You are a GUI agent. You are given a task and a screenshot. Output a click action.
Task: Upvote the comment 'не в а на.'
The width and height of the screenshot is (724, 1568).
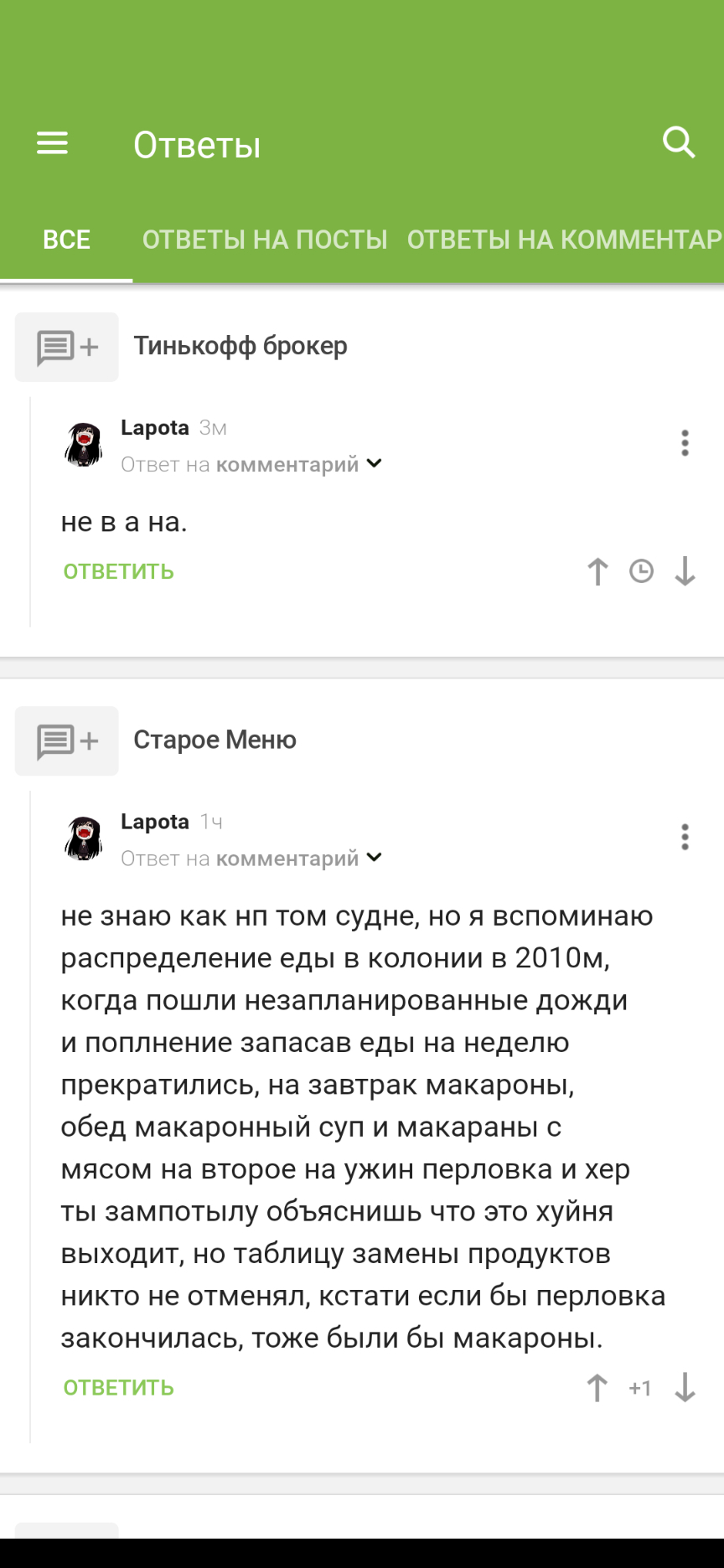click(597, 572)
